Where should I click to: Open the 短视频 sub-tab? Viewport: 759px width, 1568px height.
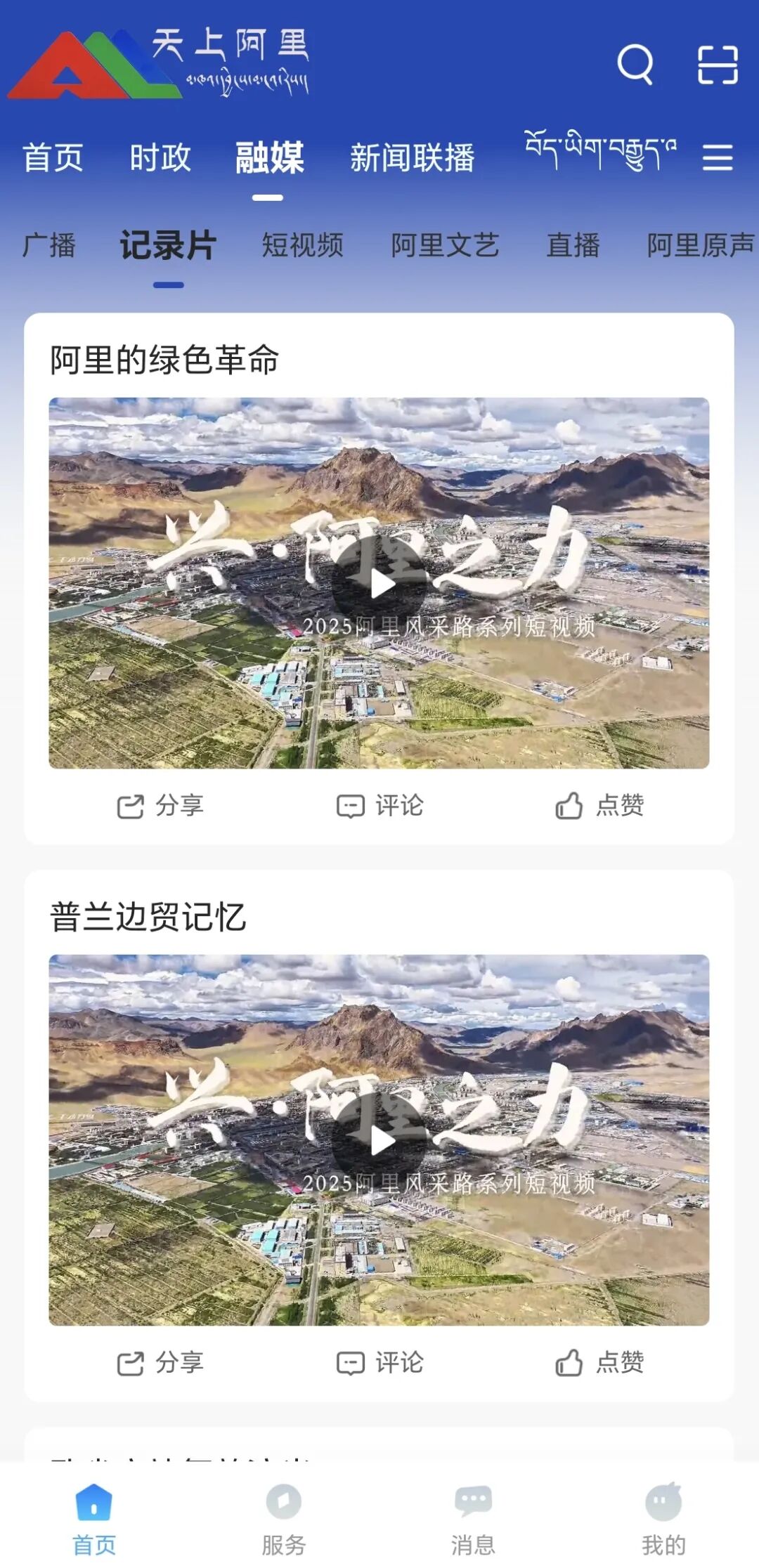[303, 246]
